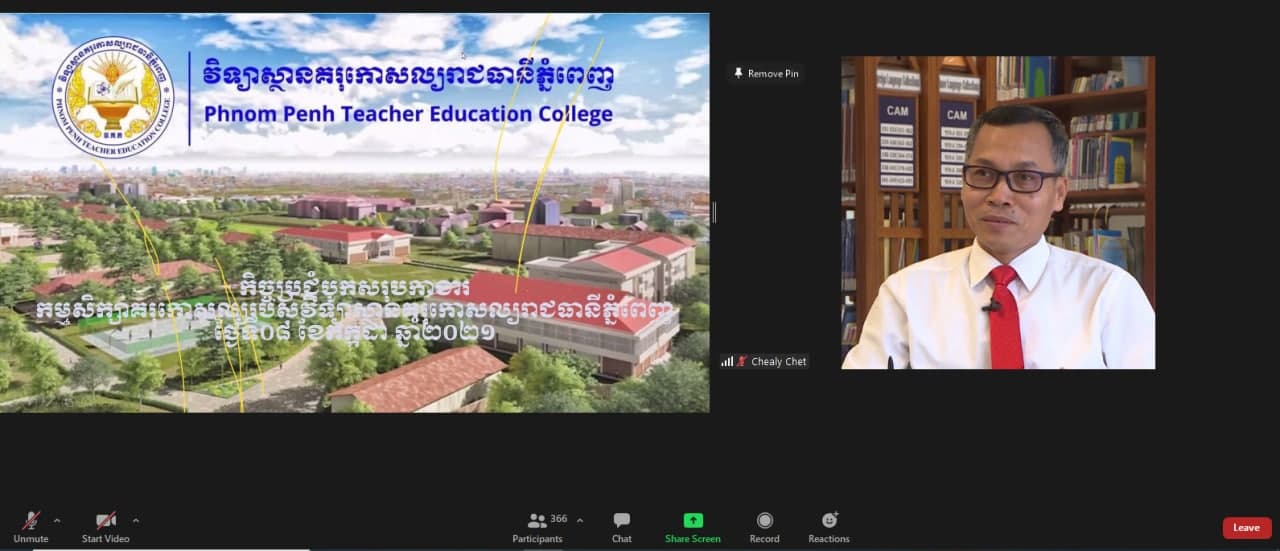Start Share Screen

(x=692, y=526)
